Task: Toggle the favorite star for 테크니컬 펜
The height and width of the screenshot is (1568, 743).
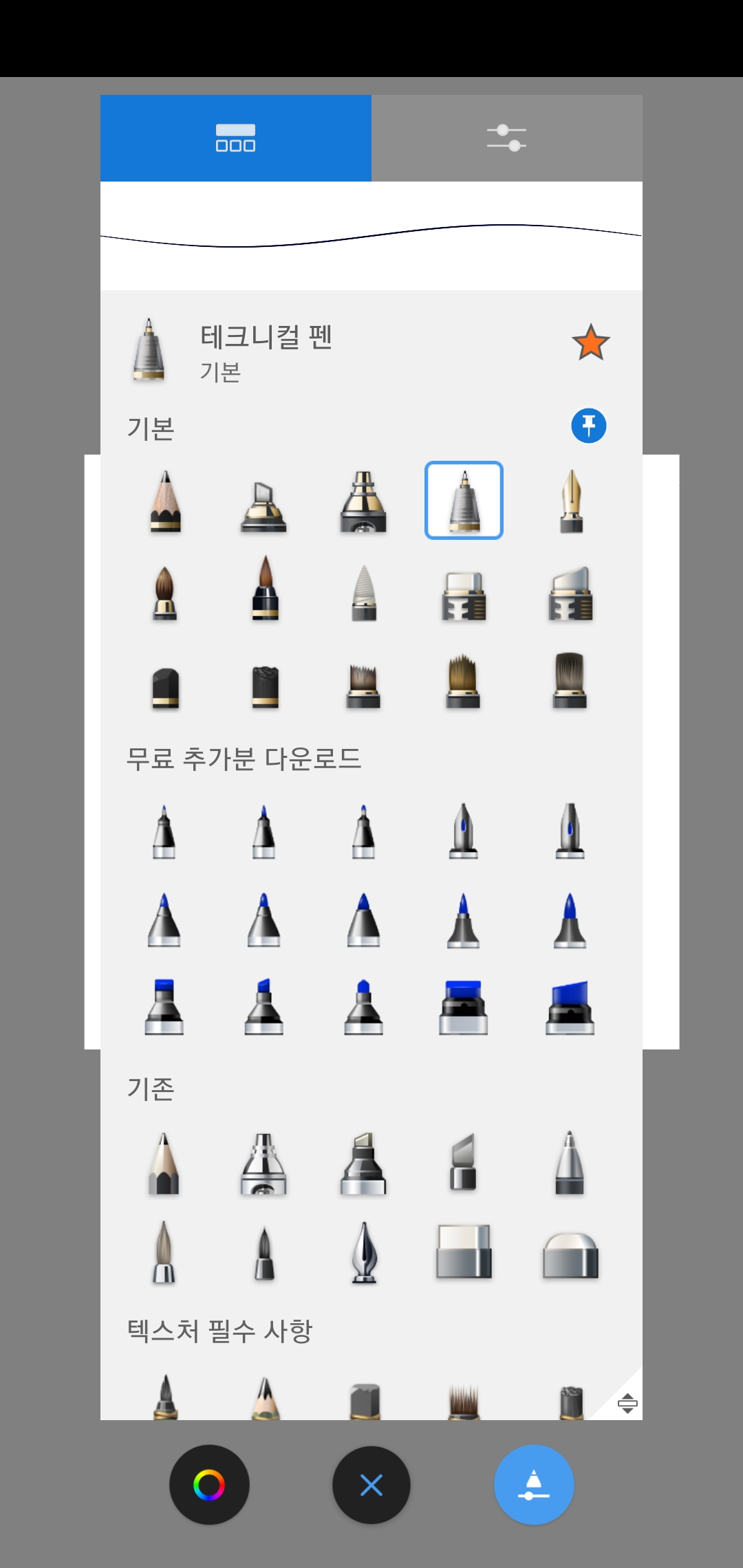Action: (590, 342)
